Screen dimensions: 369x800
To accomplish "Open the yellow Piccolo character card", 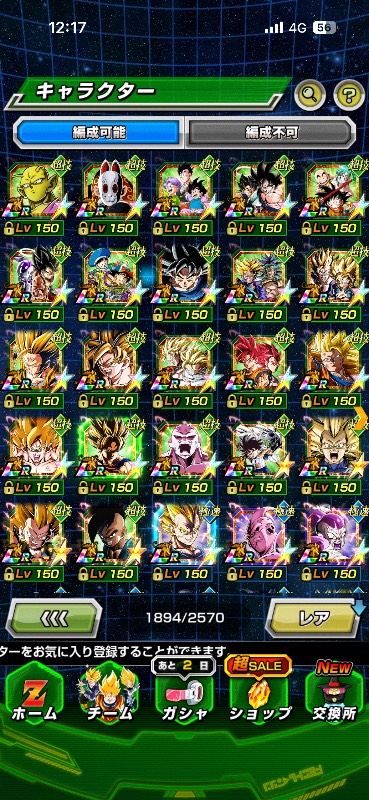I will (35, 197).
